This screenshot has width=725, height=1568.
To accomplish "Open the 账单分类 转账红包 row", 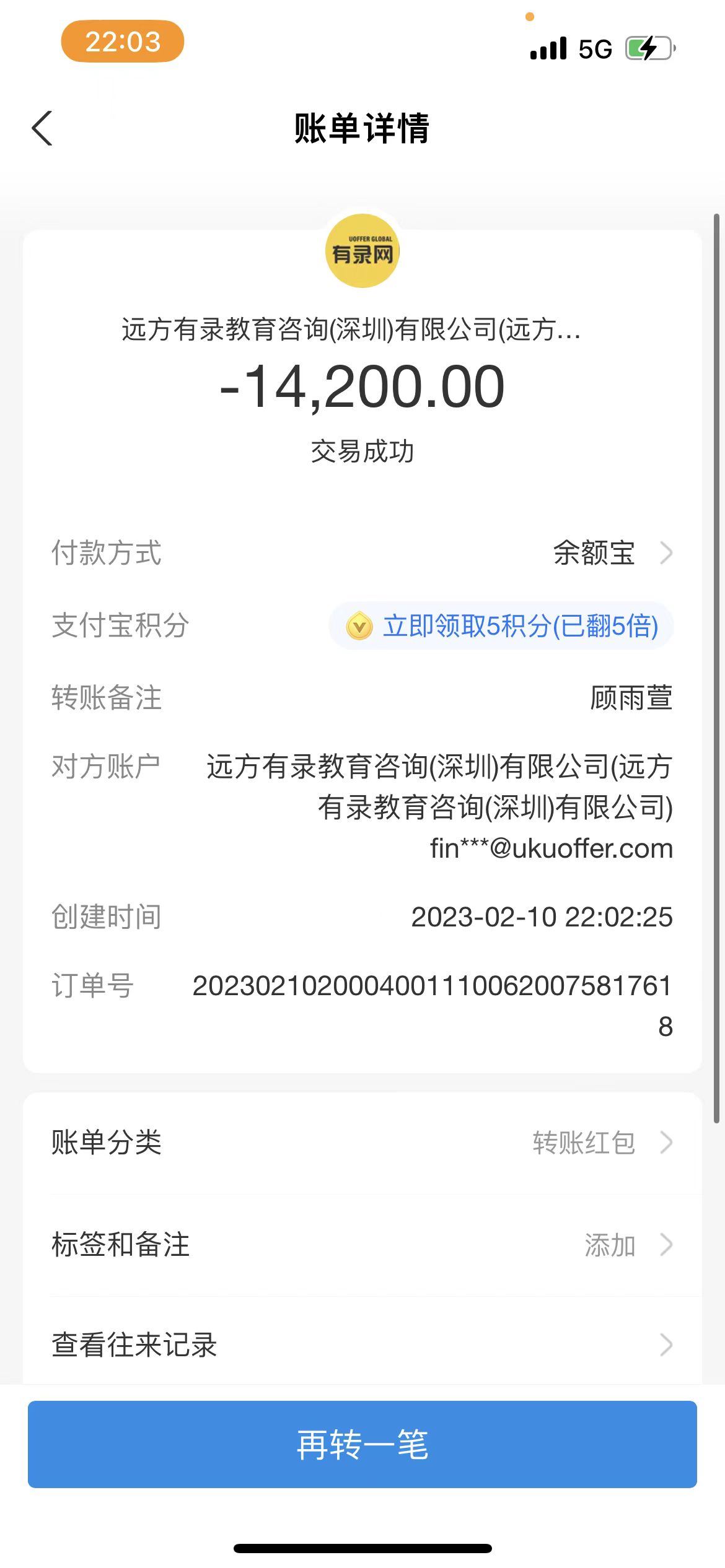I will tap(362, 1143).
